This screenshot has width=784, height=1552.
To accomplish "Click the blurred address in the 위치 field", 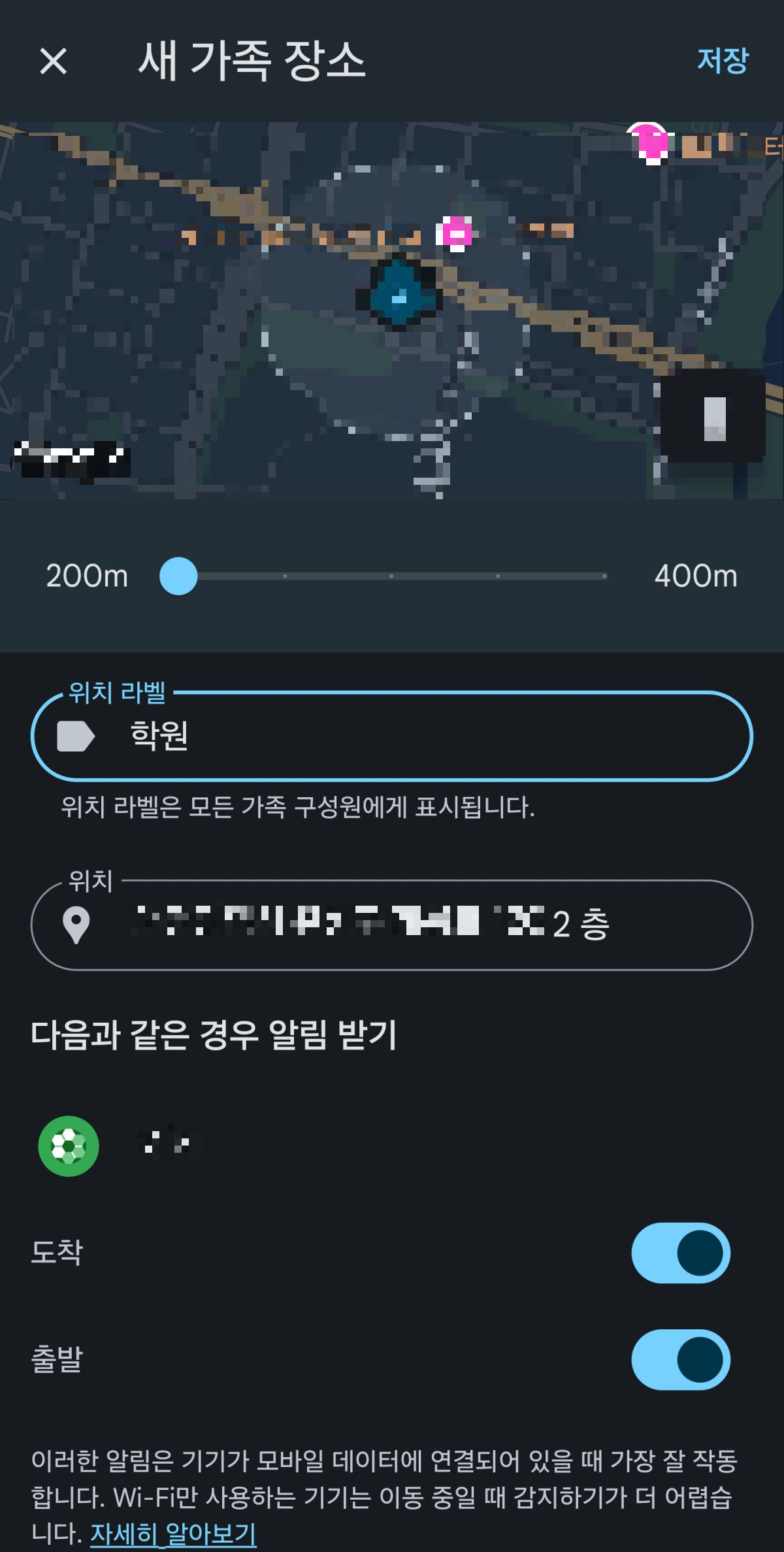I will tap(366, 923).
